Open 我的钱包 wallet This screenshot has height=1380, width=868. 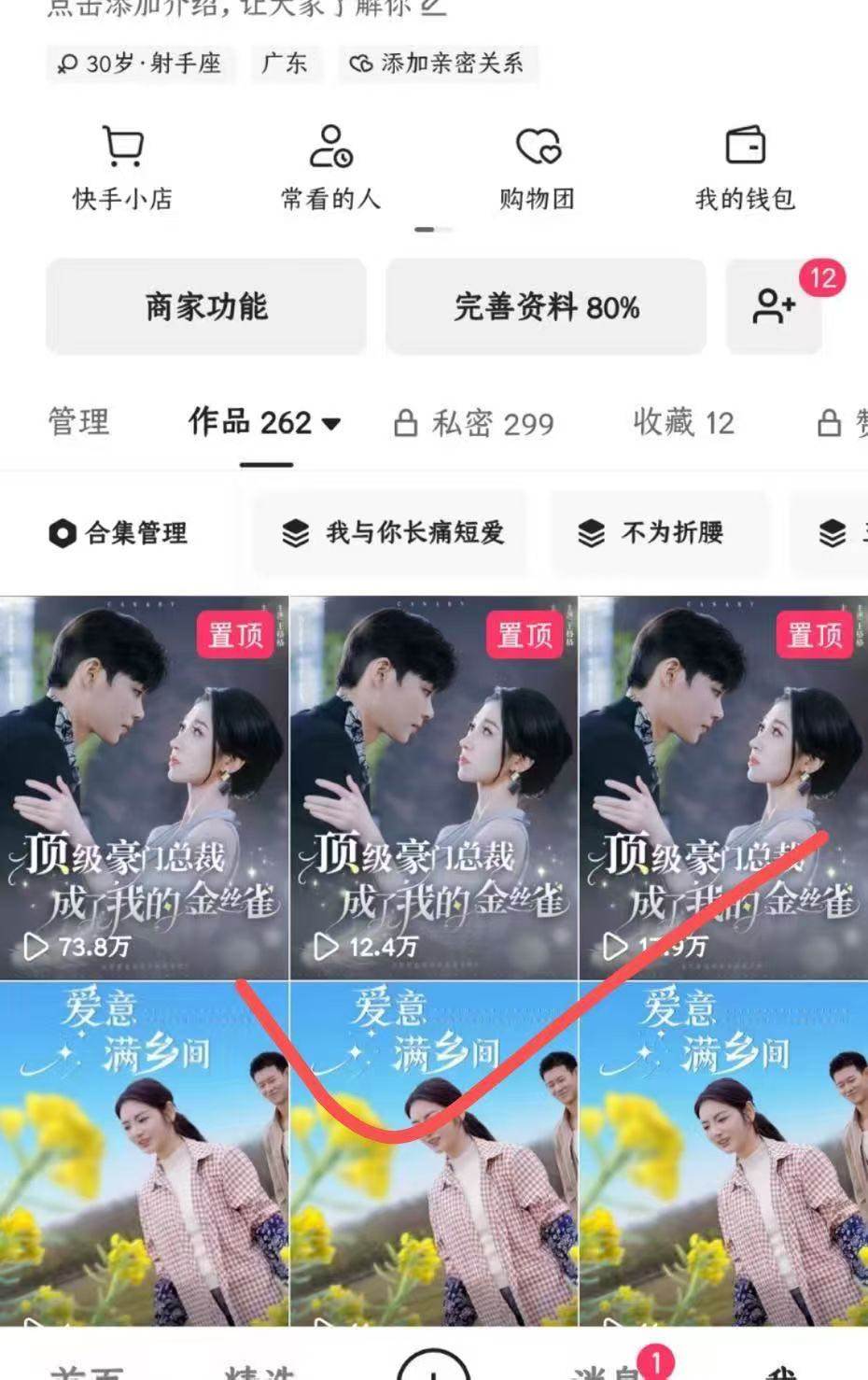click(745, 168)
